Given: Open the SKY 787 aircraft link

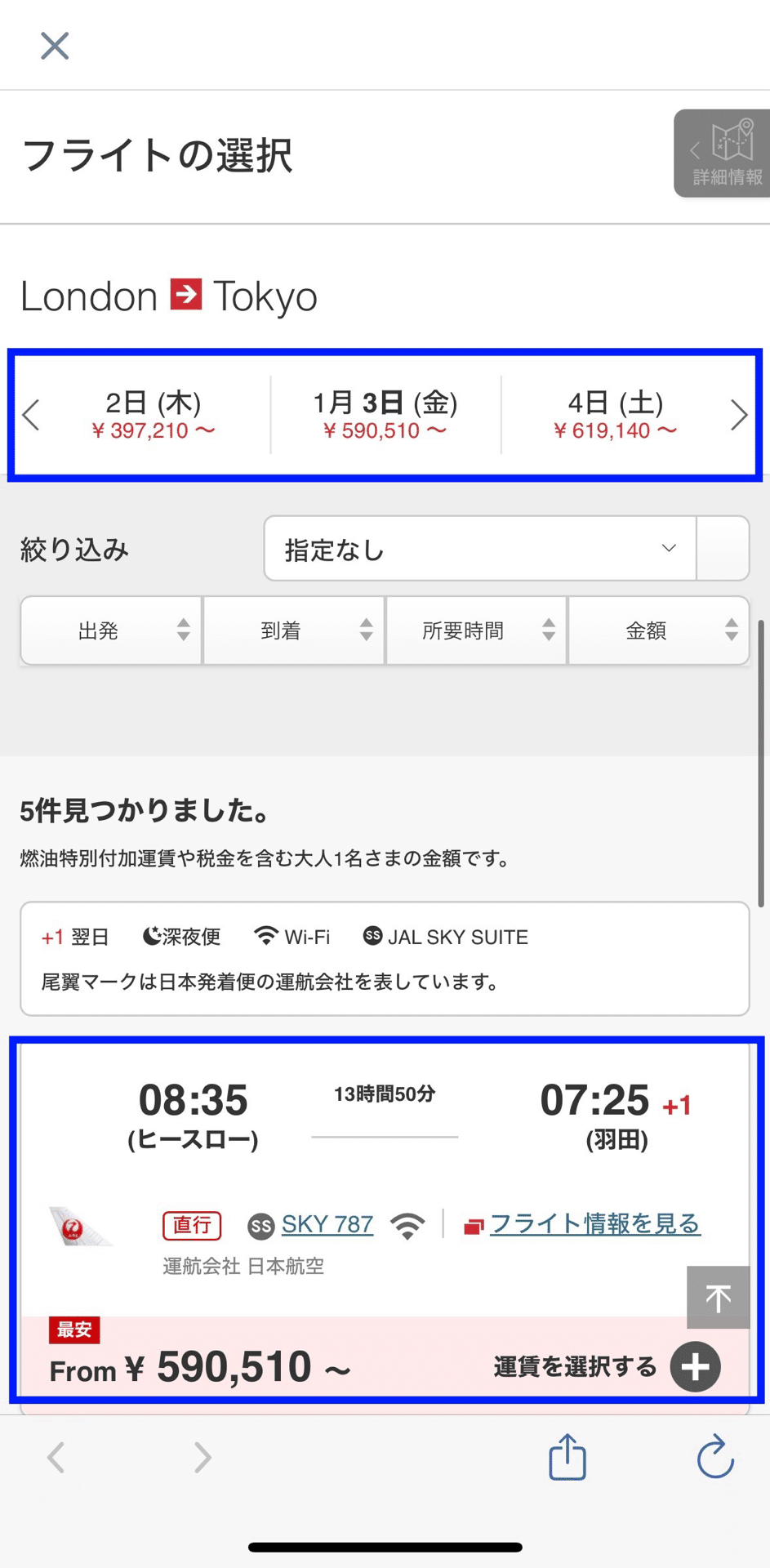Looking at the screenshot, I should [327, 1224].
